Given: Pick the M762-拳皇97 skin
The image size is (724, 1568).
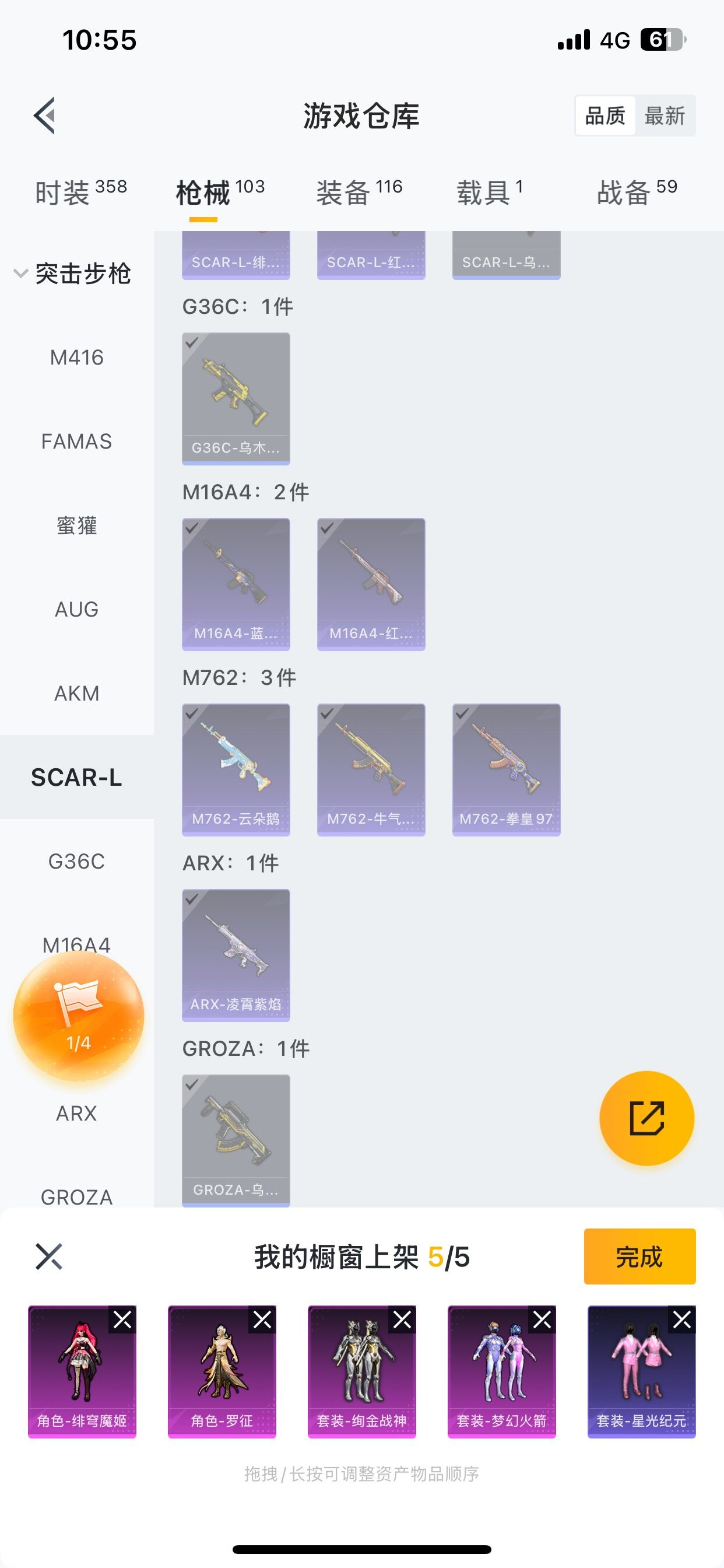Looking at the screenshot, I should coord(506,769).
